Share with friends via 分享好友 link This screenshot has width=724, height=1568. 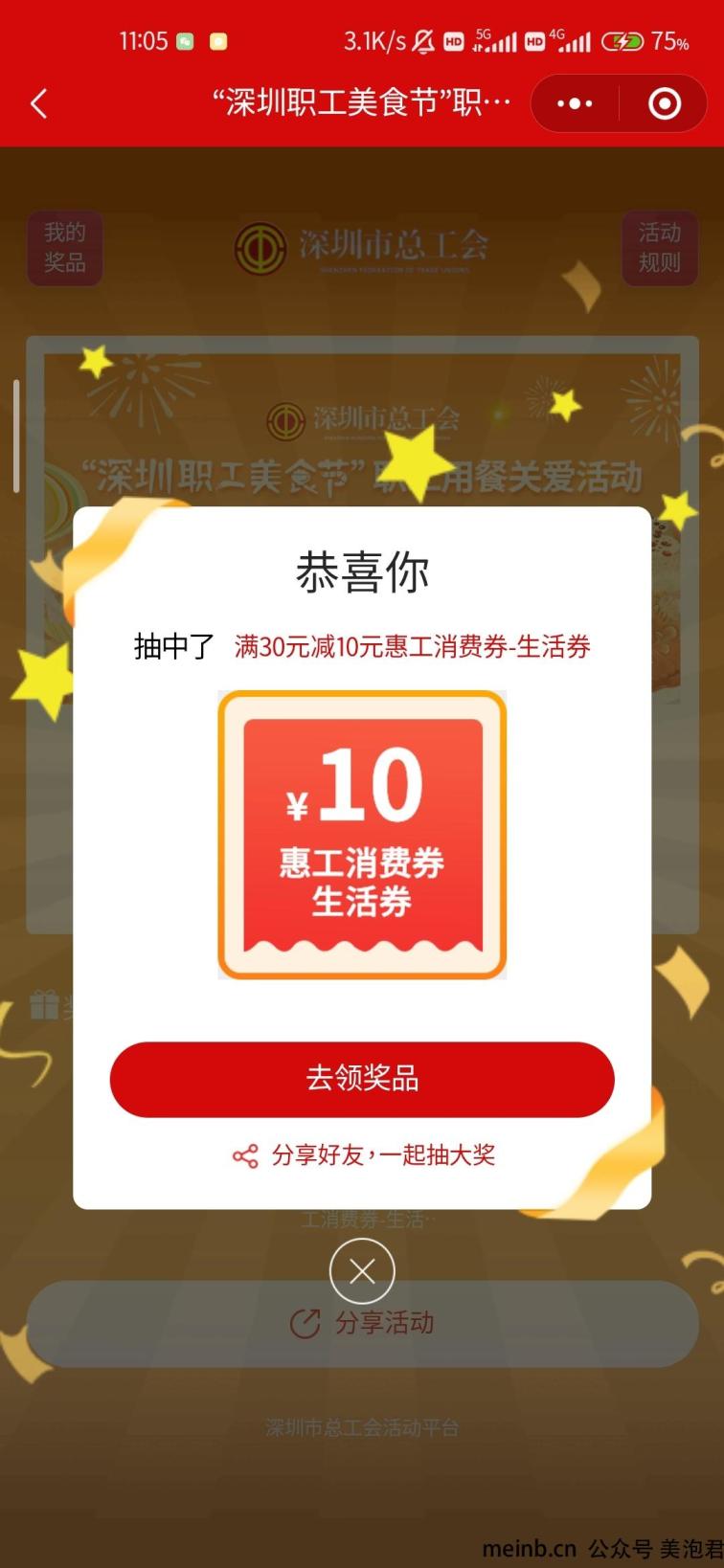(x=364, y=1155)
